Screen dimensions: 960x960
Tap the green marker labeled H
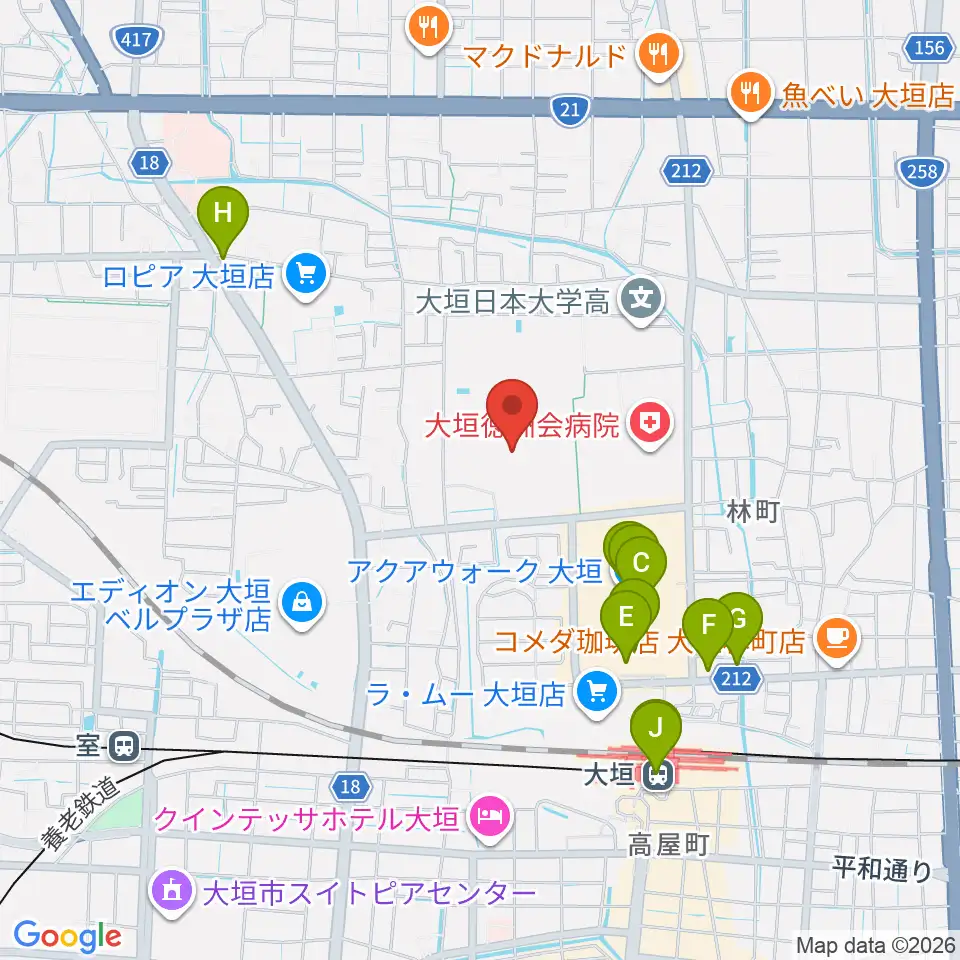[223, 222]
